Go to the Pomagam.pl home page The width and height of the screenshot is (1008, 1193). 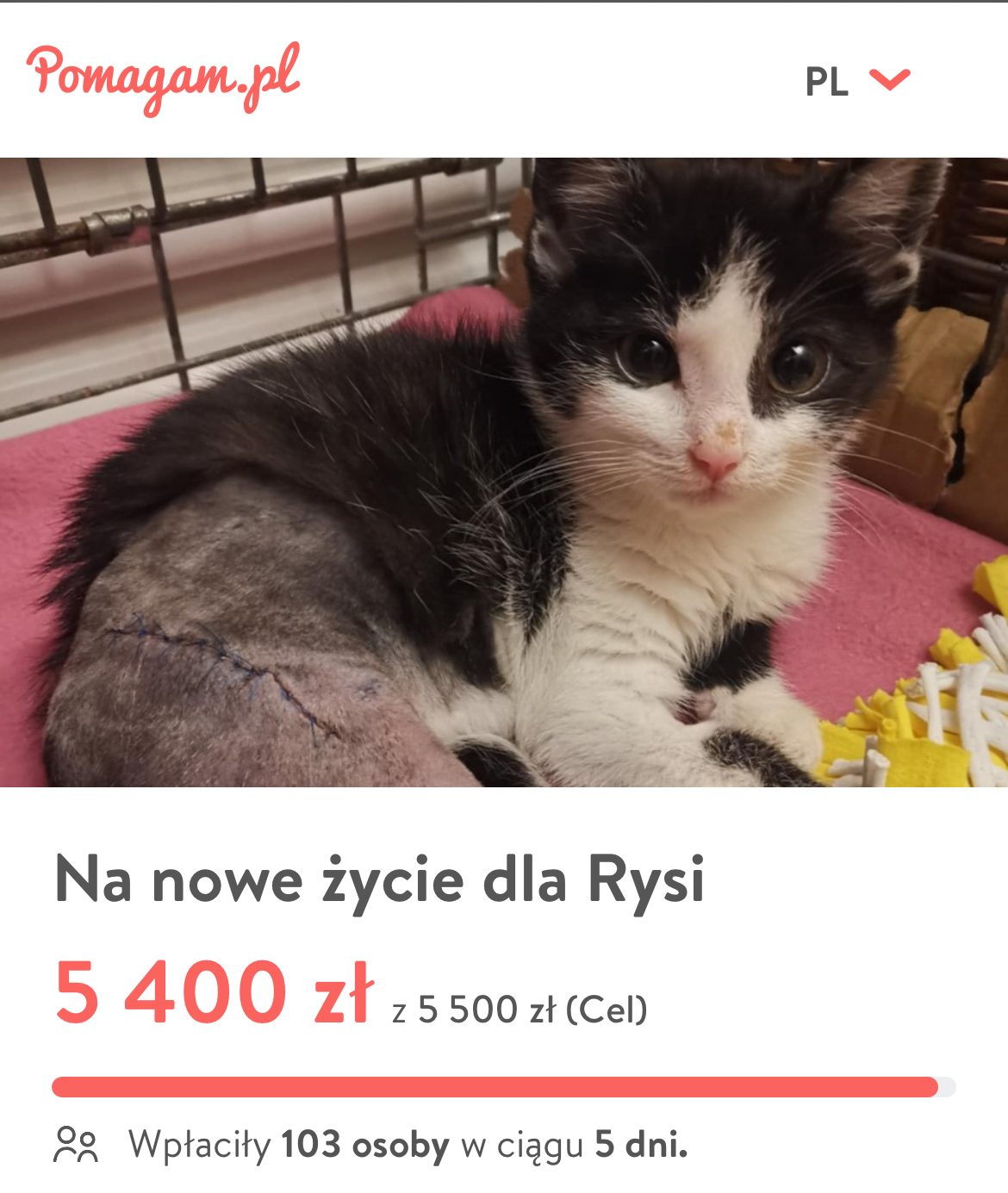(164, 78)
